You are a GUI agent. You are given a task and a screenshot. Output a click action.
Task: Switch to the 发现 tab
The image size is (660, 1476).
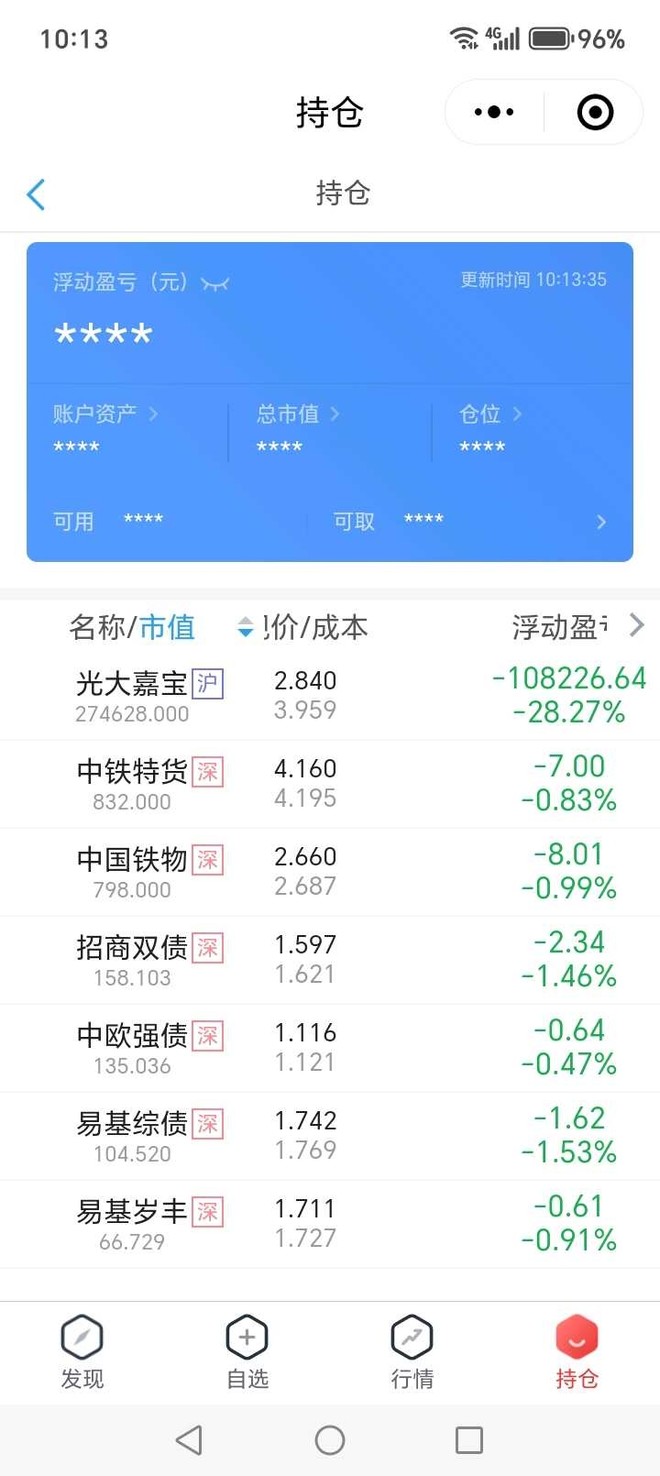pos(82,1352)
